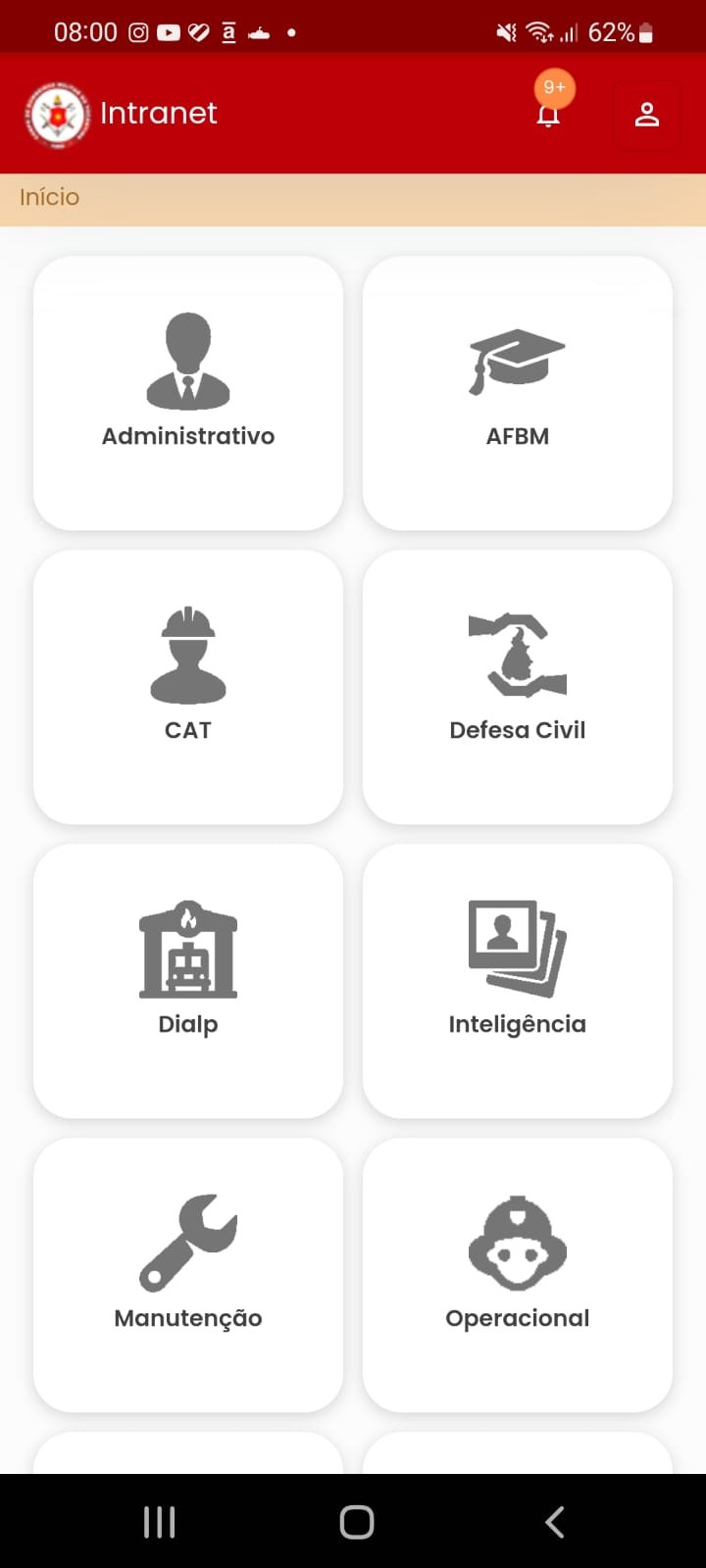The image size is (706, 1568).
Task: Open the AFBM section
Action: 518,393
